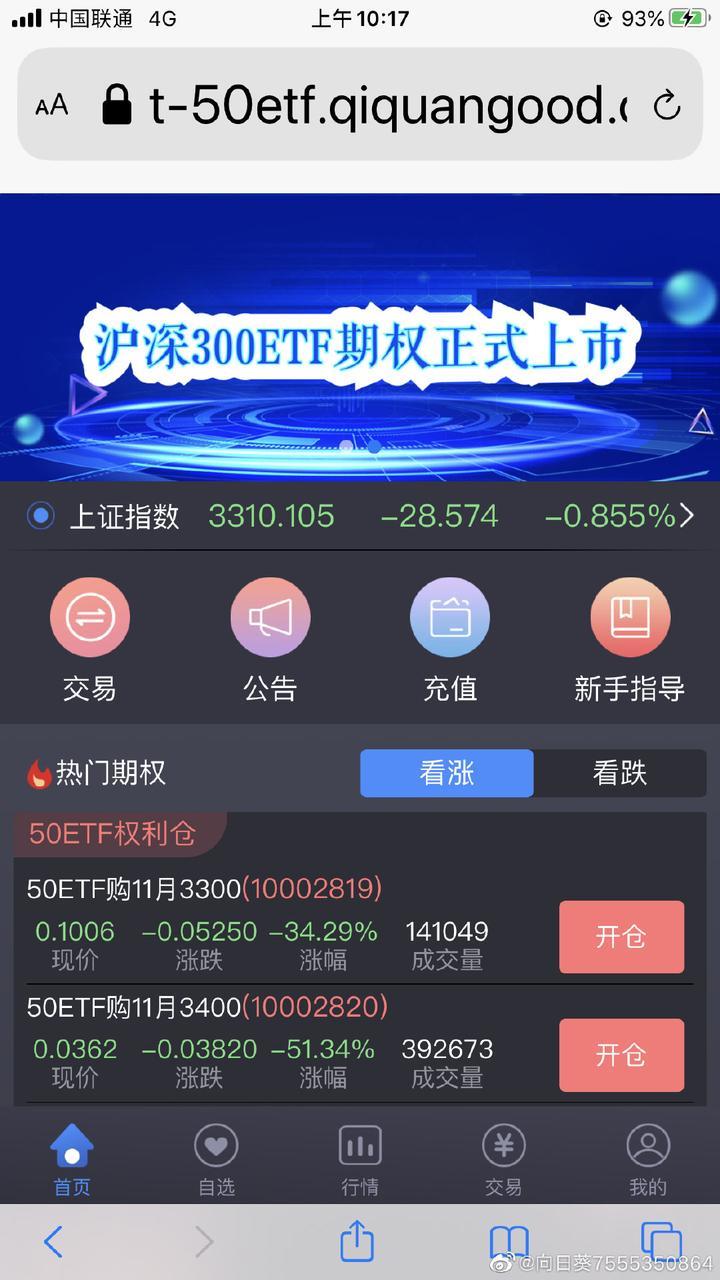This screenshot has height=1280, width=720.
Task: Open the 行情 market tab
Action: [360, 1160]
